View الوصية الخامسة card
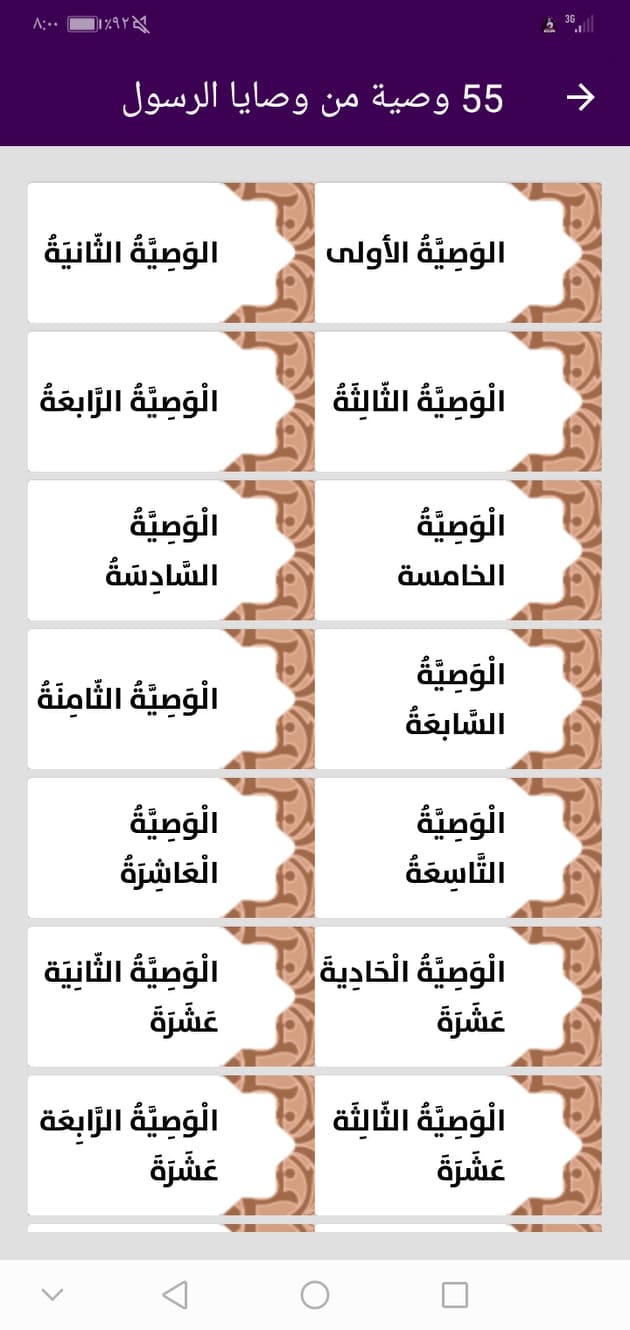Screen dimensions: 630x1330 (x=459, y=550)
